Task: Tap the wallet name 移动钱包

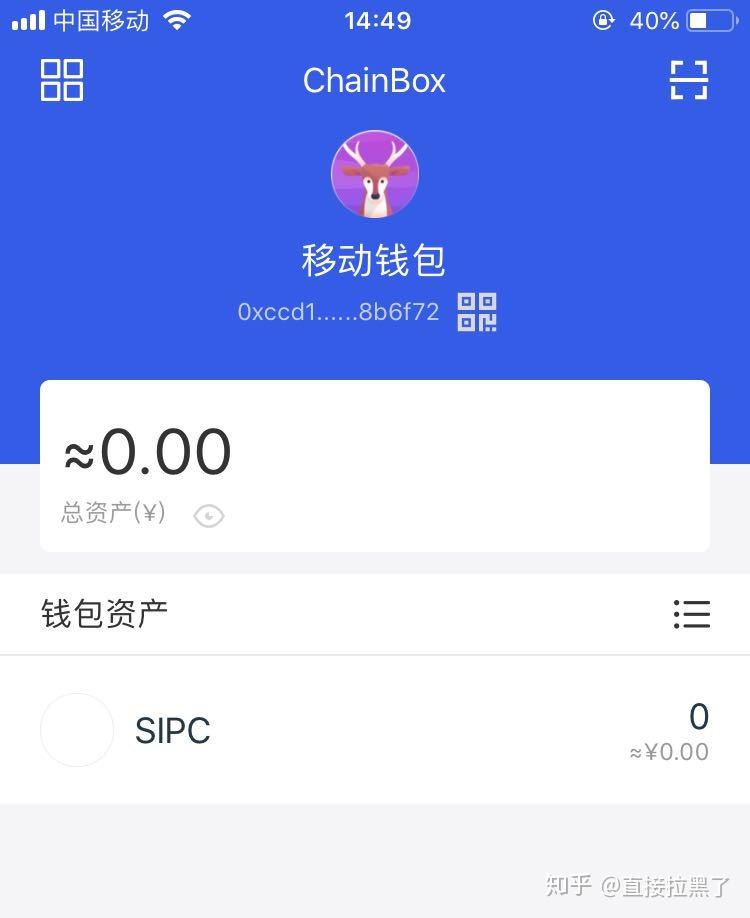Action: (375, 260)
